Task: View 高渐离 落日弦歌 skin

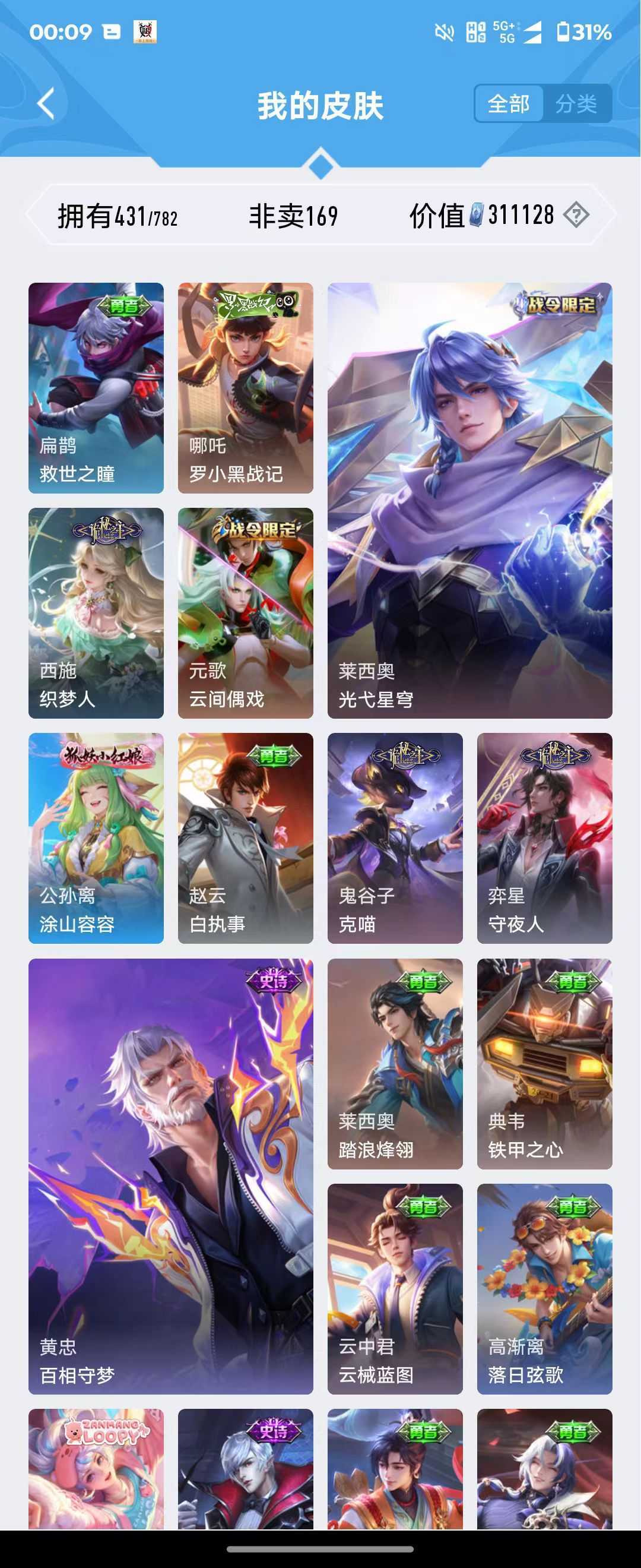Action: pos(545,1289)
